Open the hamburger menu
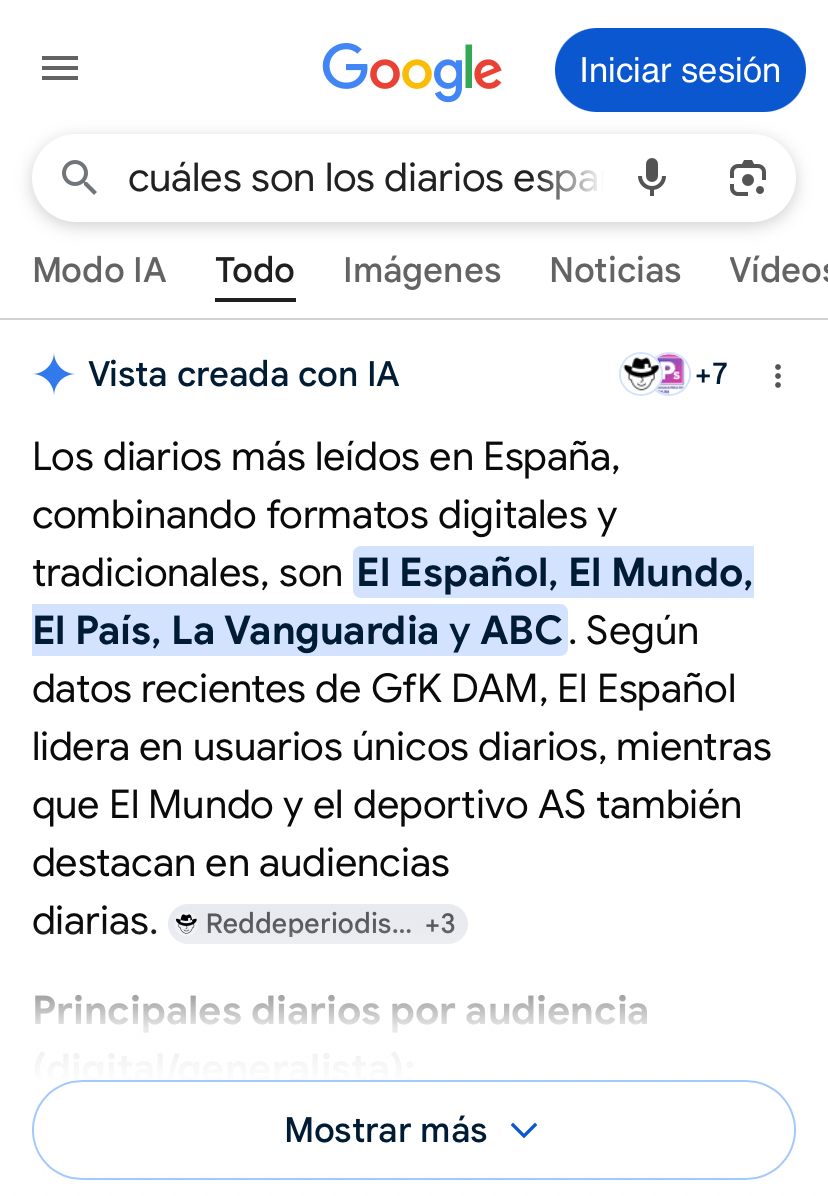Image resolution: width=828 pixels, height=1196 pixels. pos(60,69)
